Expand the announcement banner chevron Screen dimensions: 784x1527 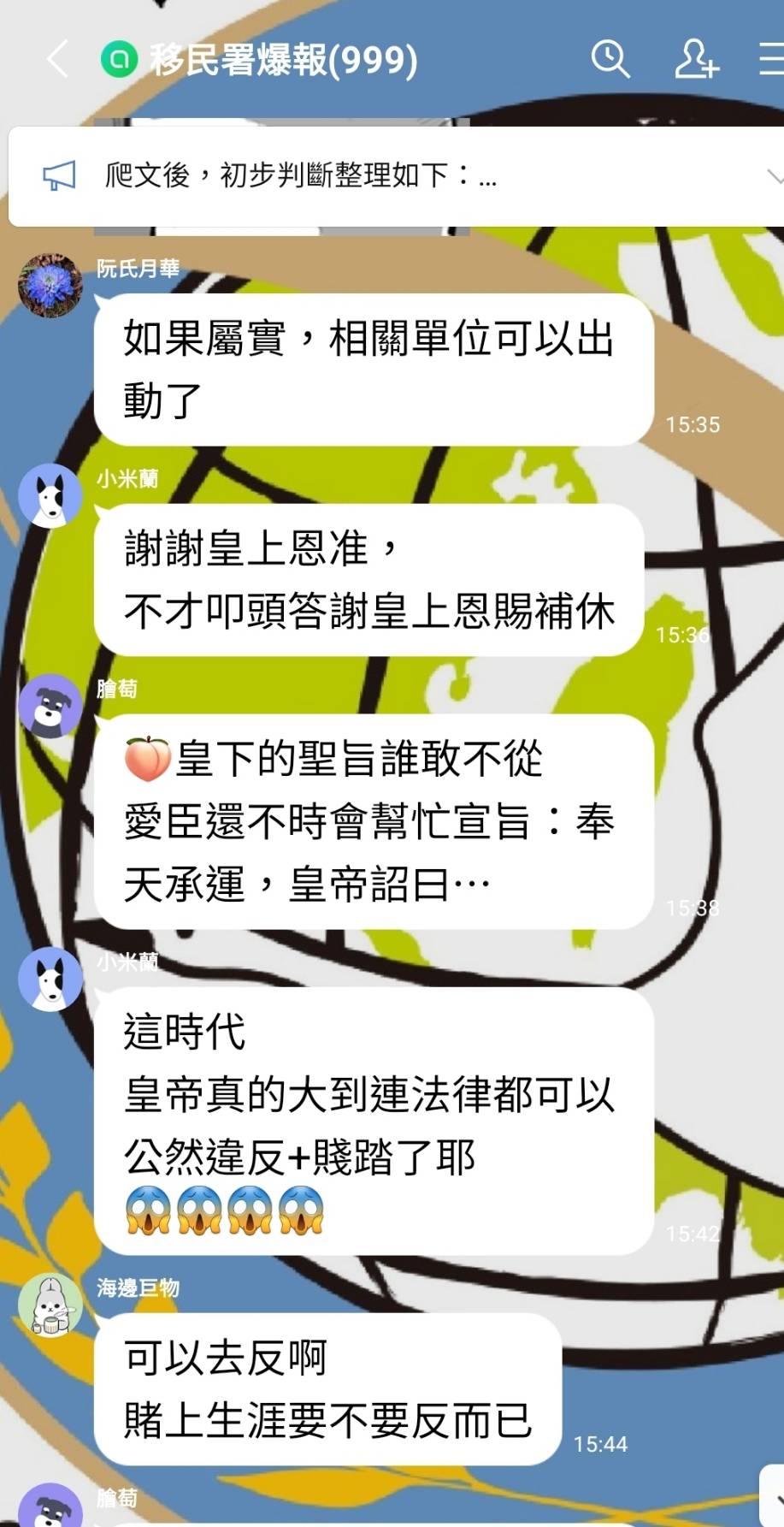[772, 176]
